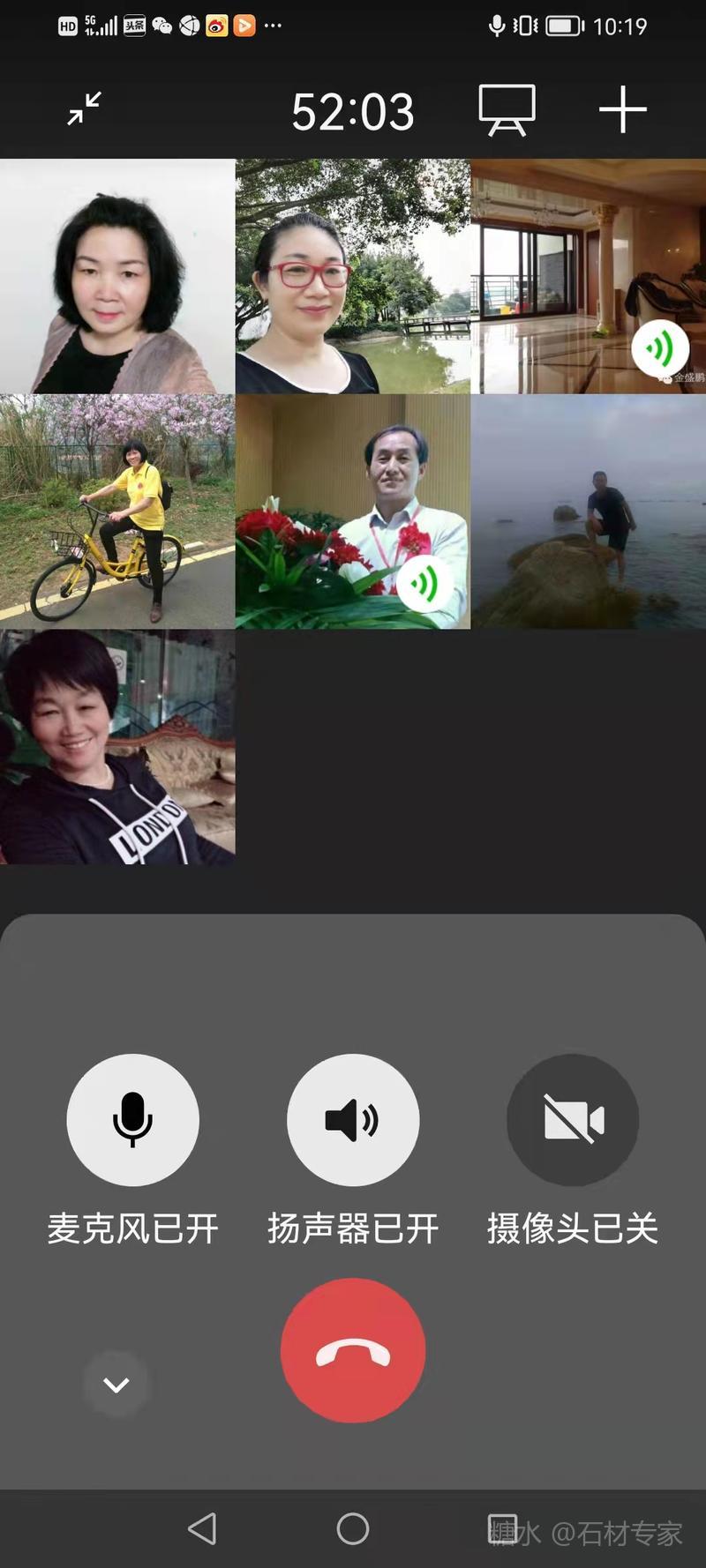The width and height of the screenshot is (706, 1568).
Task: Hang up the group call
Action: (353, 1350)
